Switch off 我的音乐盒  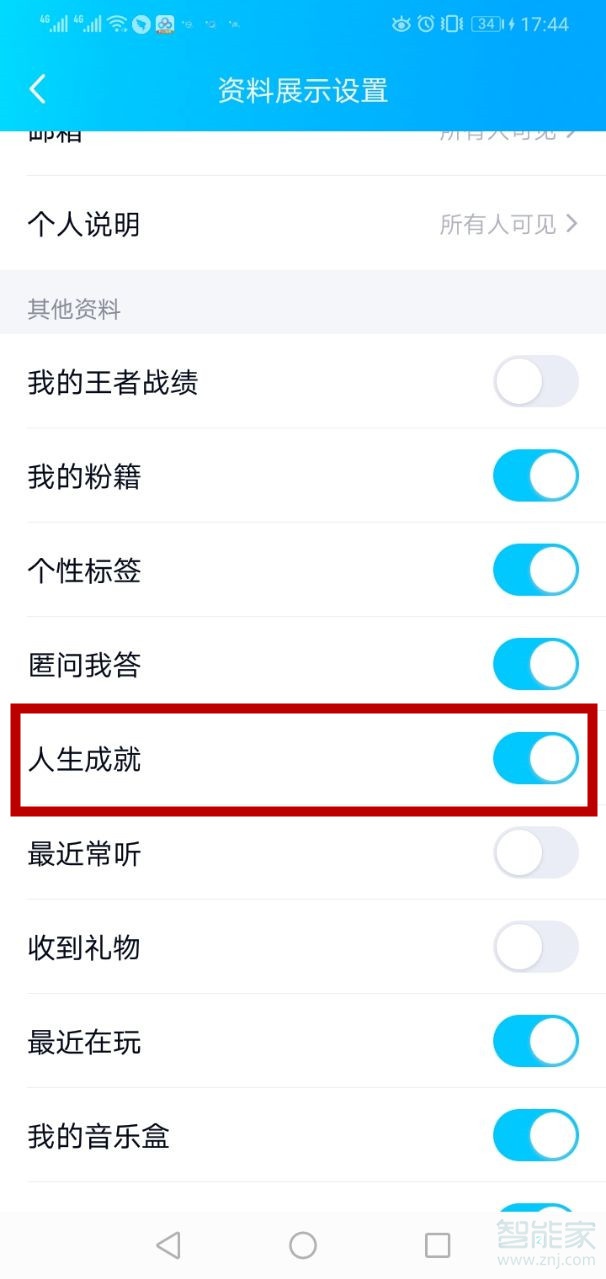pyautogui.click(x=536, y=1136)
